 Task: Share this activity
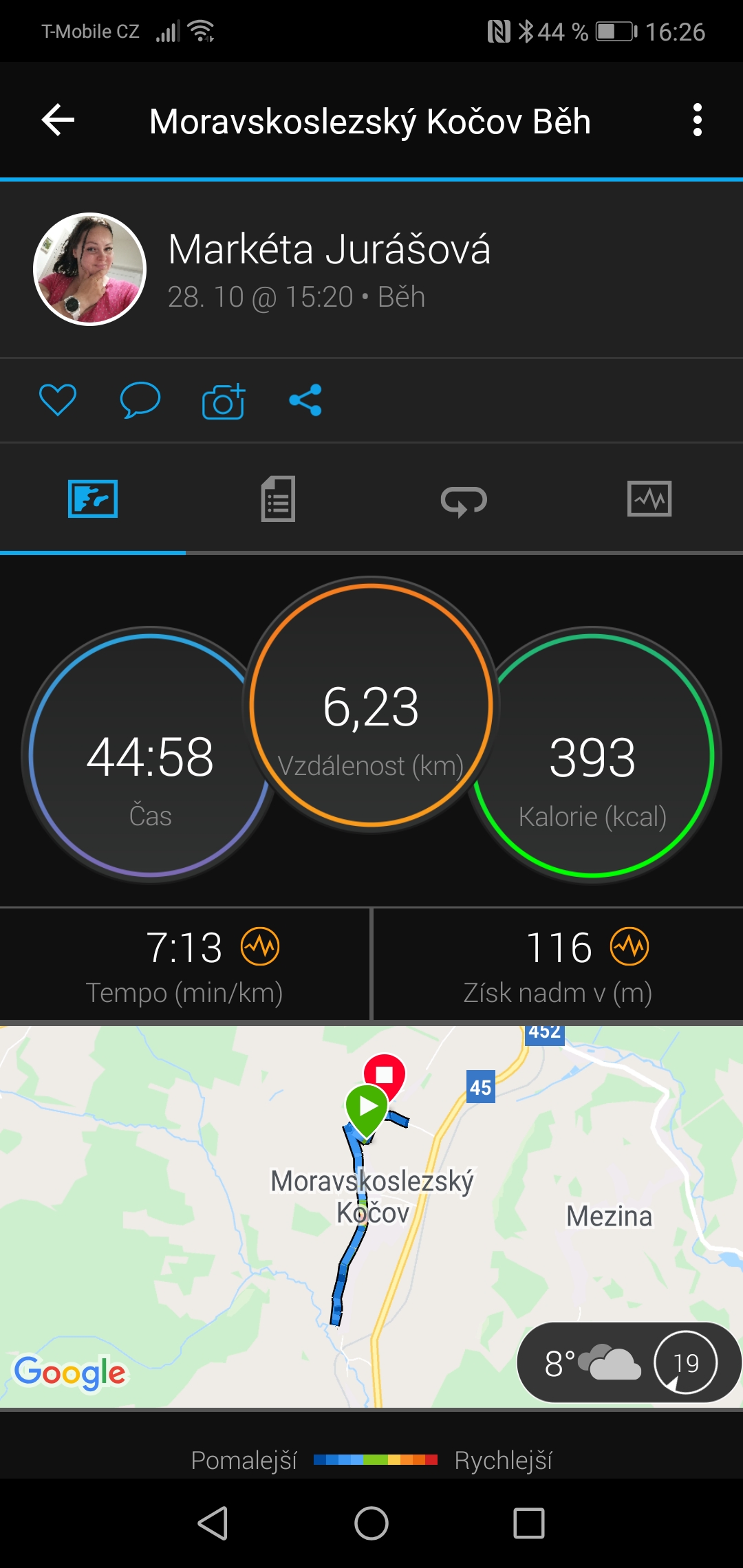coord(306,400)
